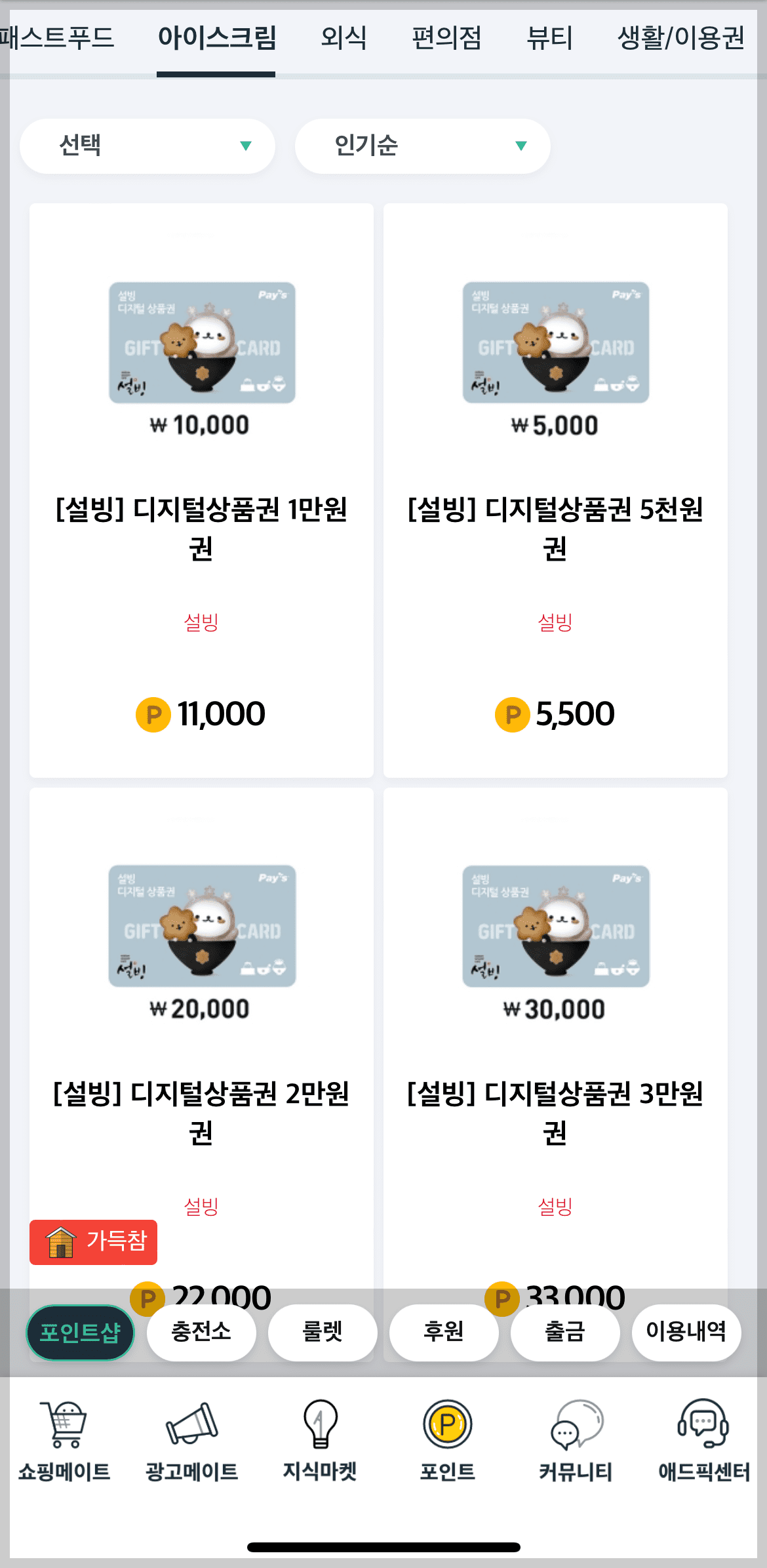The height and width of the screenshot is (1568, 767).
Task: Click the 가득참 house badge icon
Action: (x=61, y=1241)
